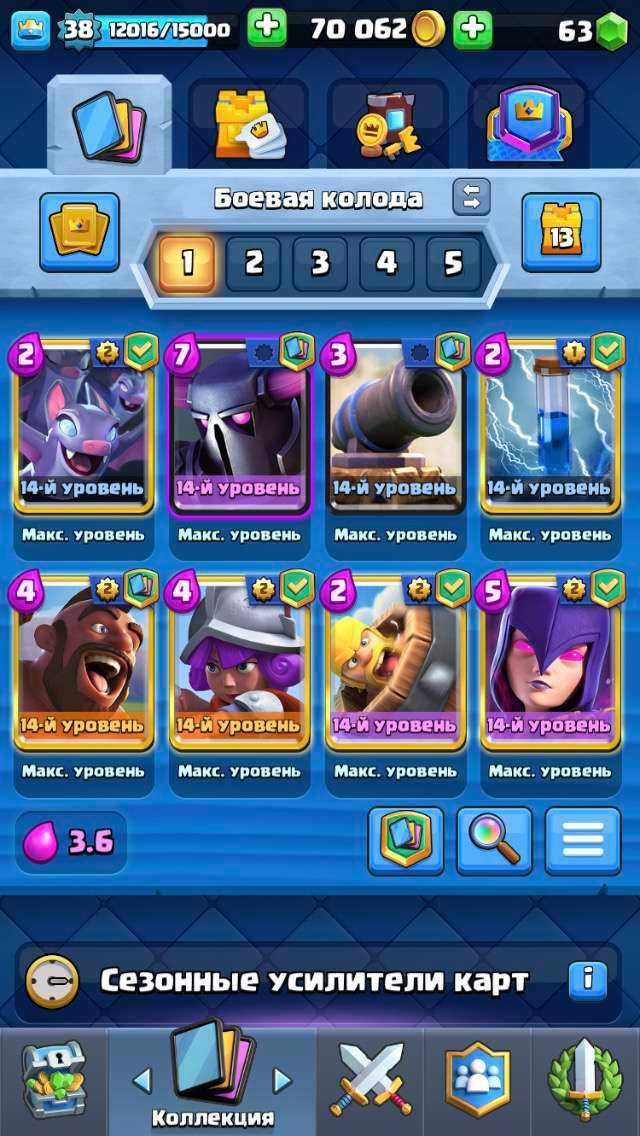
Task: Select battle deck slot 5
Action: pos(453,263)
